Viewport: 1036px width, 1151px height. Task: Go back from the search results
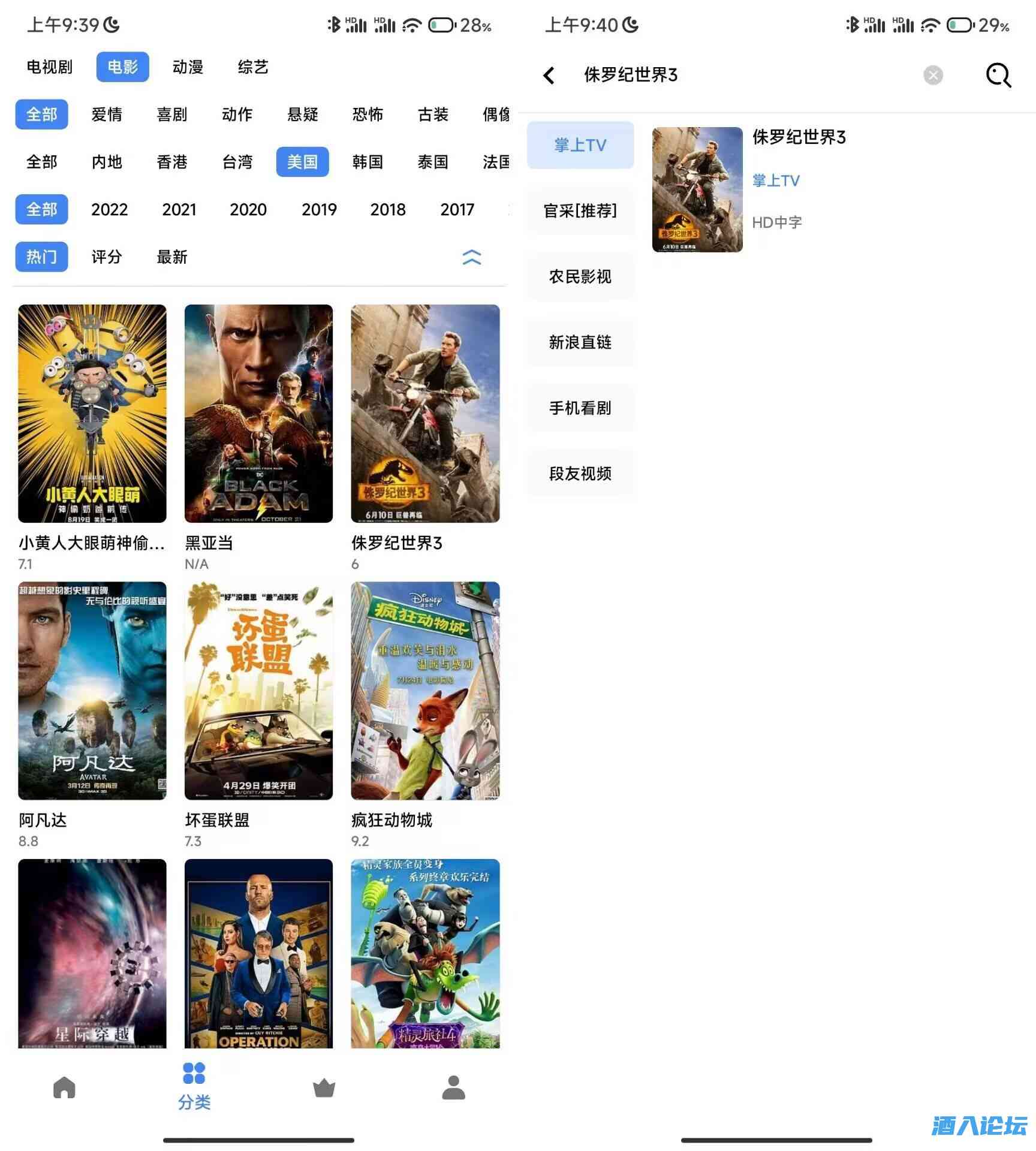click(549, 76)
